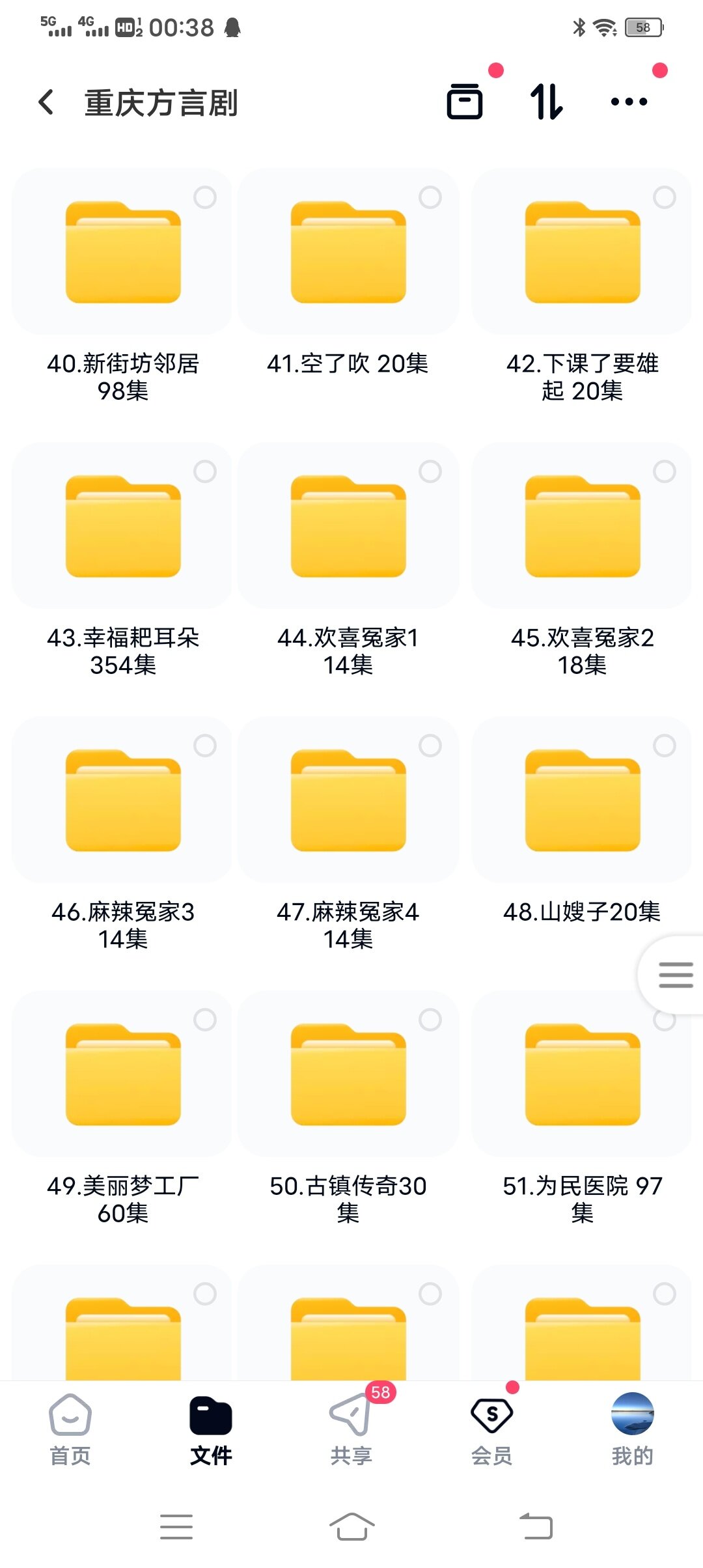Open folder 43.幸福耙耳朵 354集
Image resolution: width=703 pixels, height=1568 pixels.
123,527
